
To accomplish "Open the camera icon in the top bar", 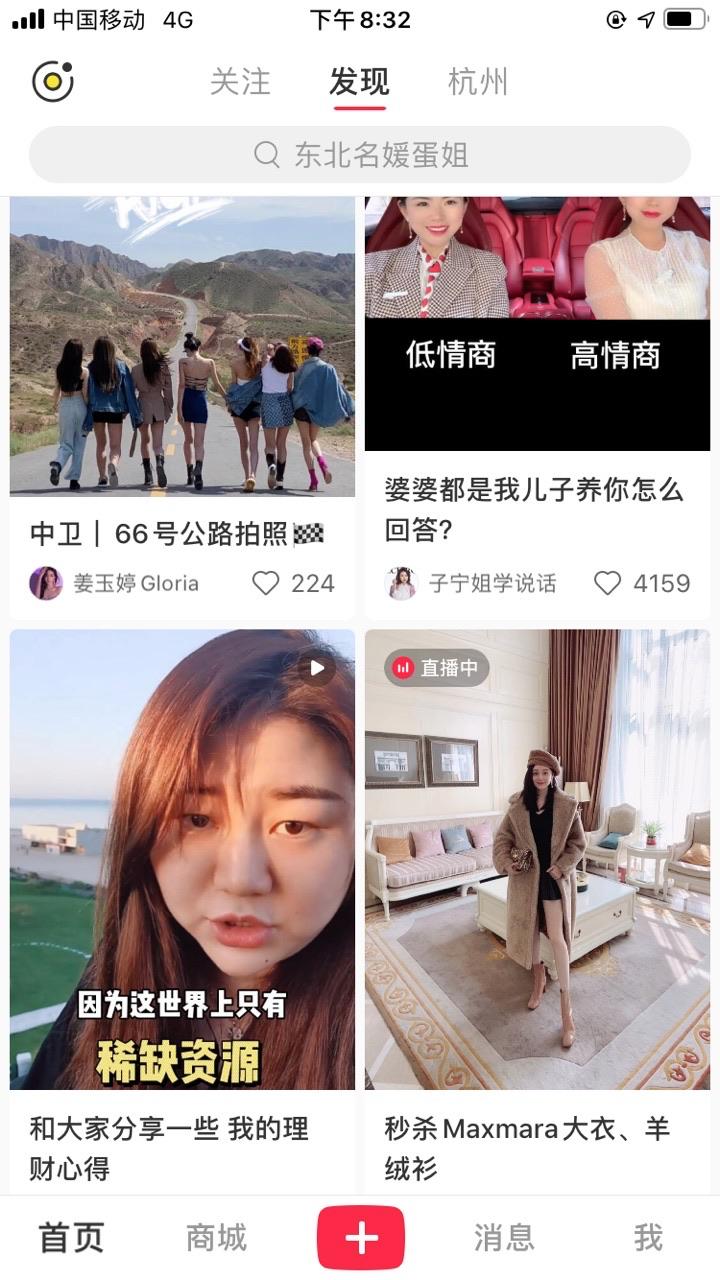I will point(53,81).
